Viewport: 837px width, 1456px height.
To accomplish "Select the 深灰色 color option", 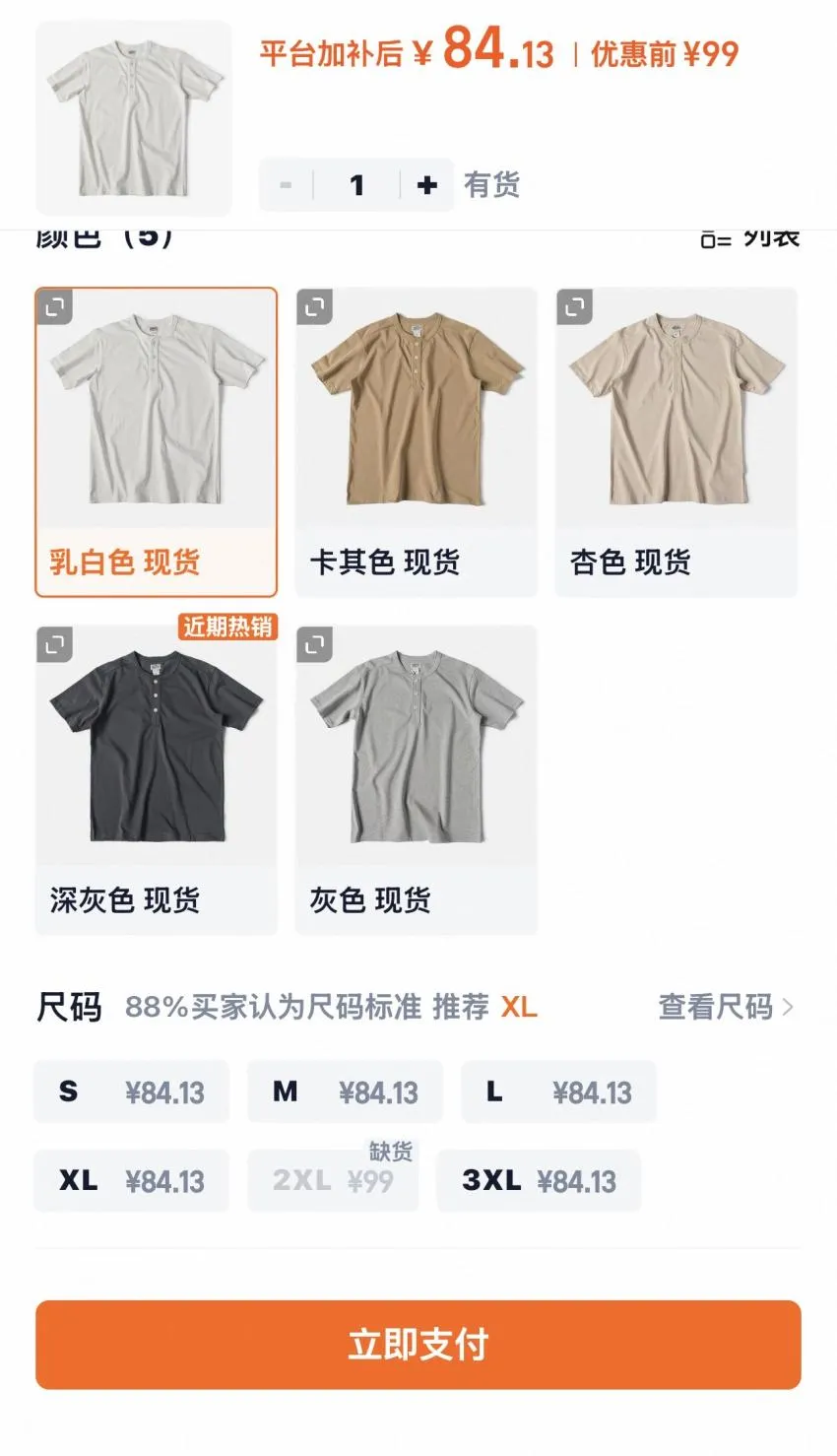I will point(156,779).
